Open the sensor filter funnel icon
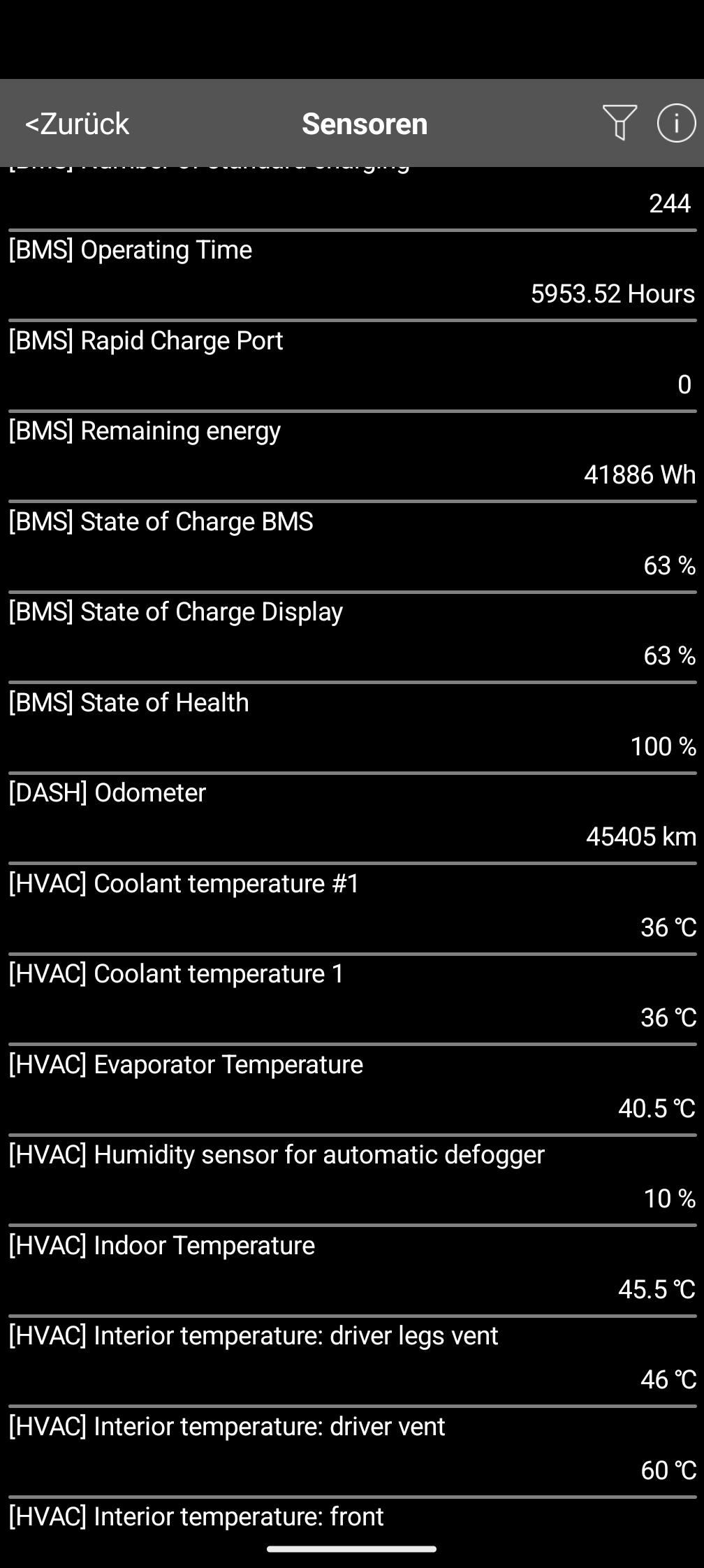 point(621,123)
